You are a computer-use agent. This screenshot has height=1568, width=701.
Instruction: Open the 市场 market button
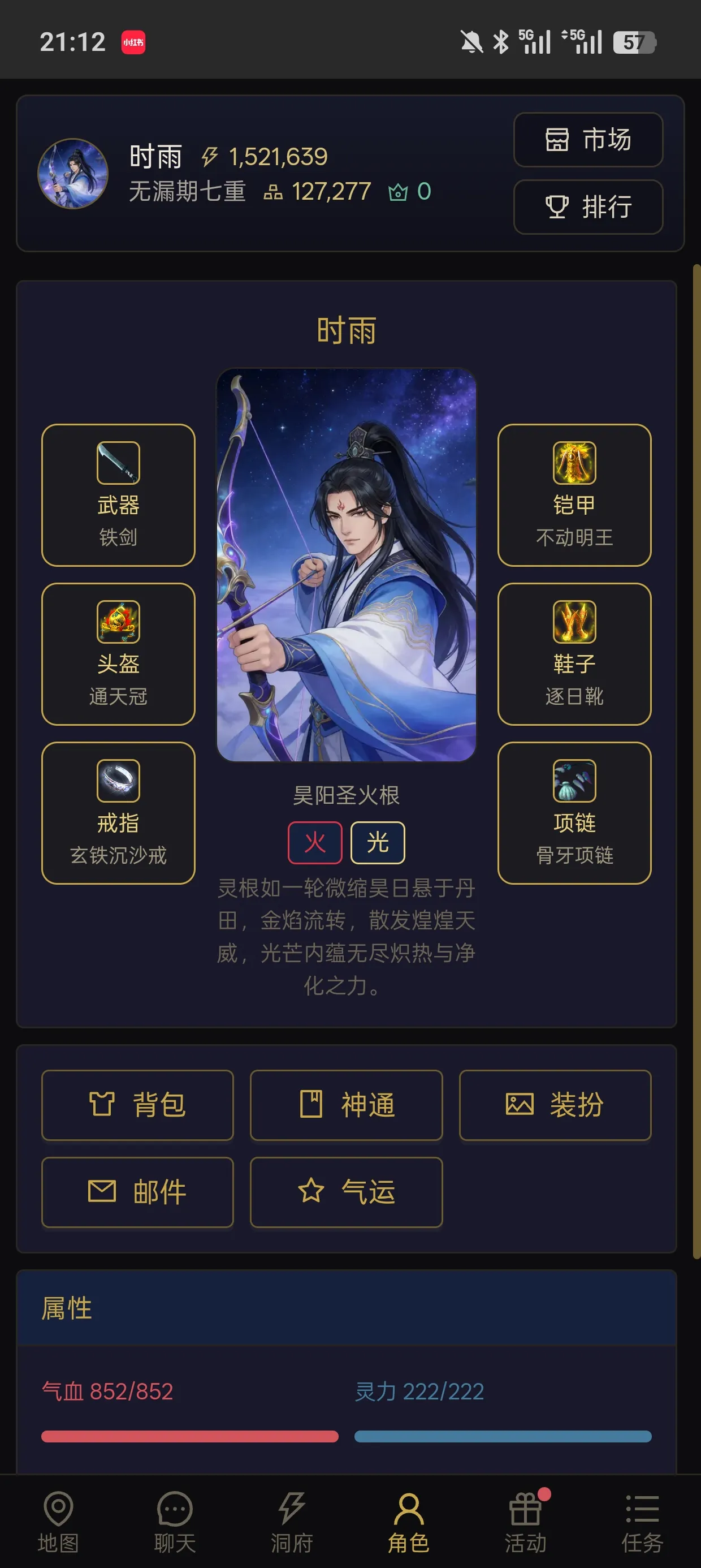pos(588,139)
